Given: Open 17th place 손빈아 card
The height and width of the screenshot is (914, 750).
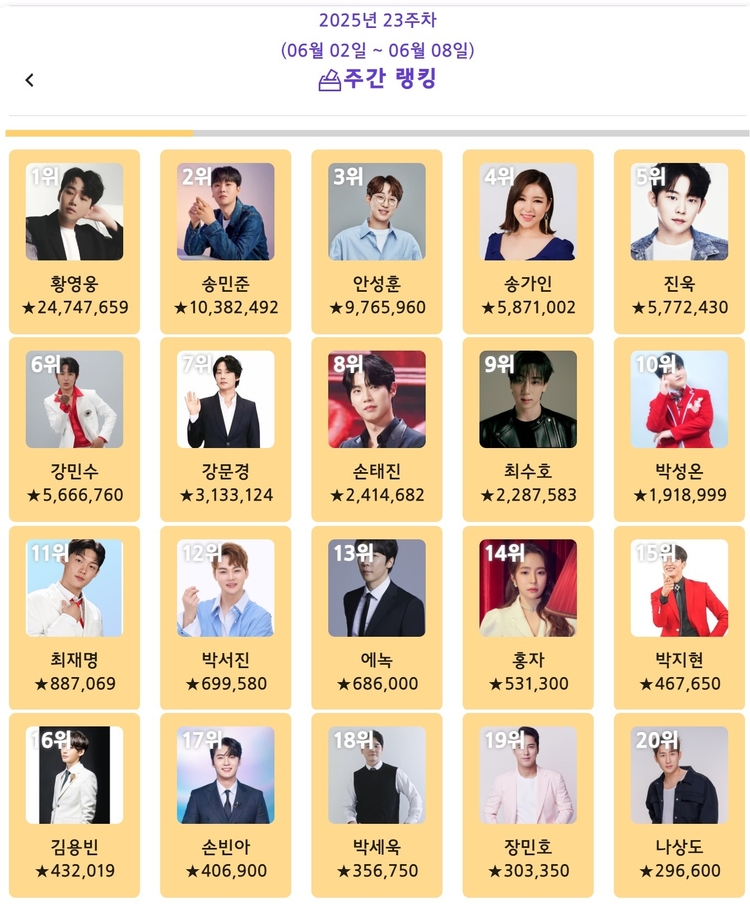Looking at the screenshot, I should 225,804.
